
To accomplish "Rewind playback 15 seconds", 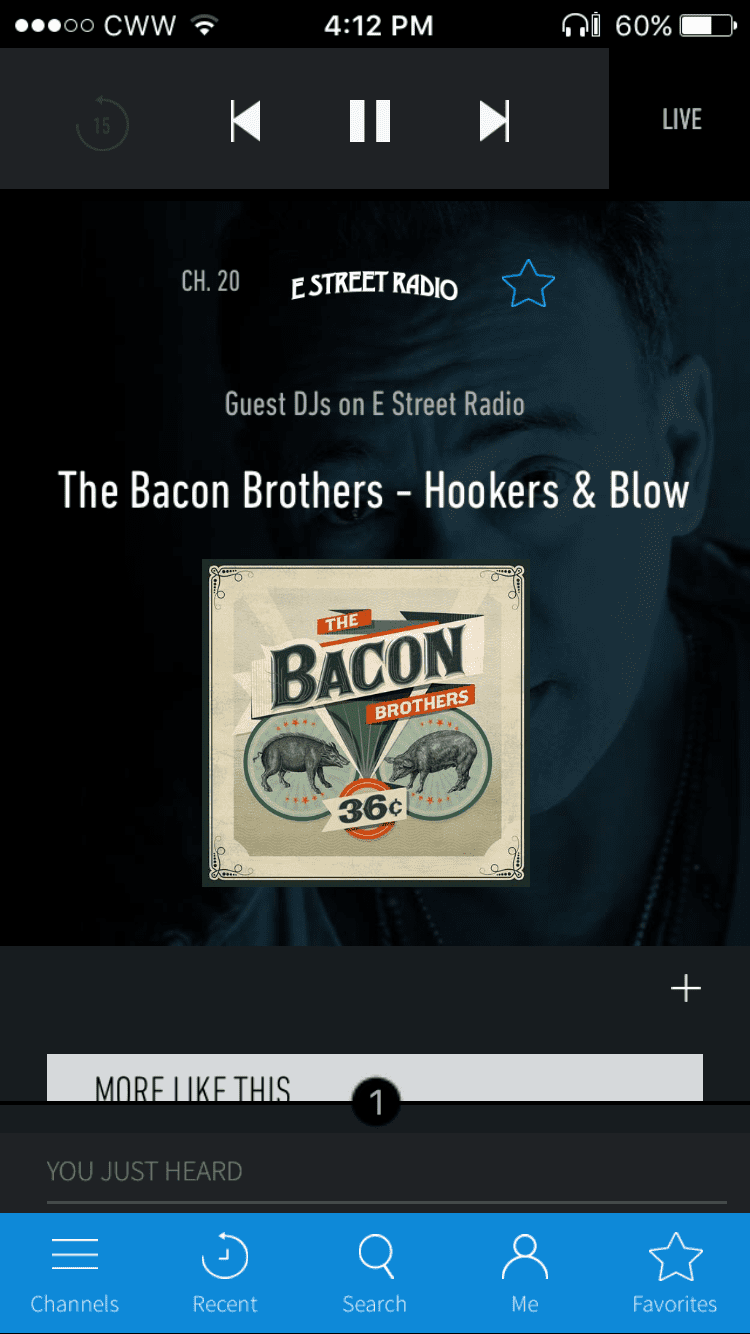I will [102, 123].
